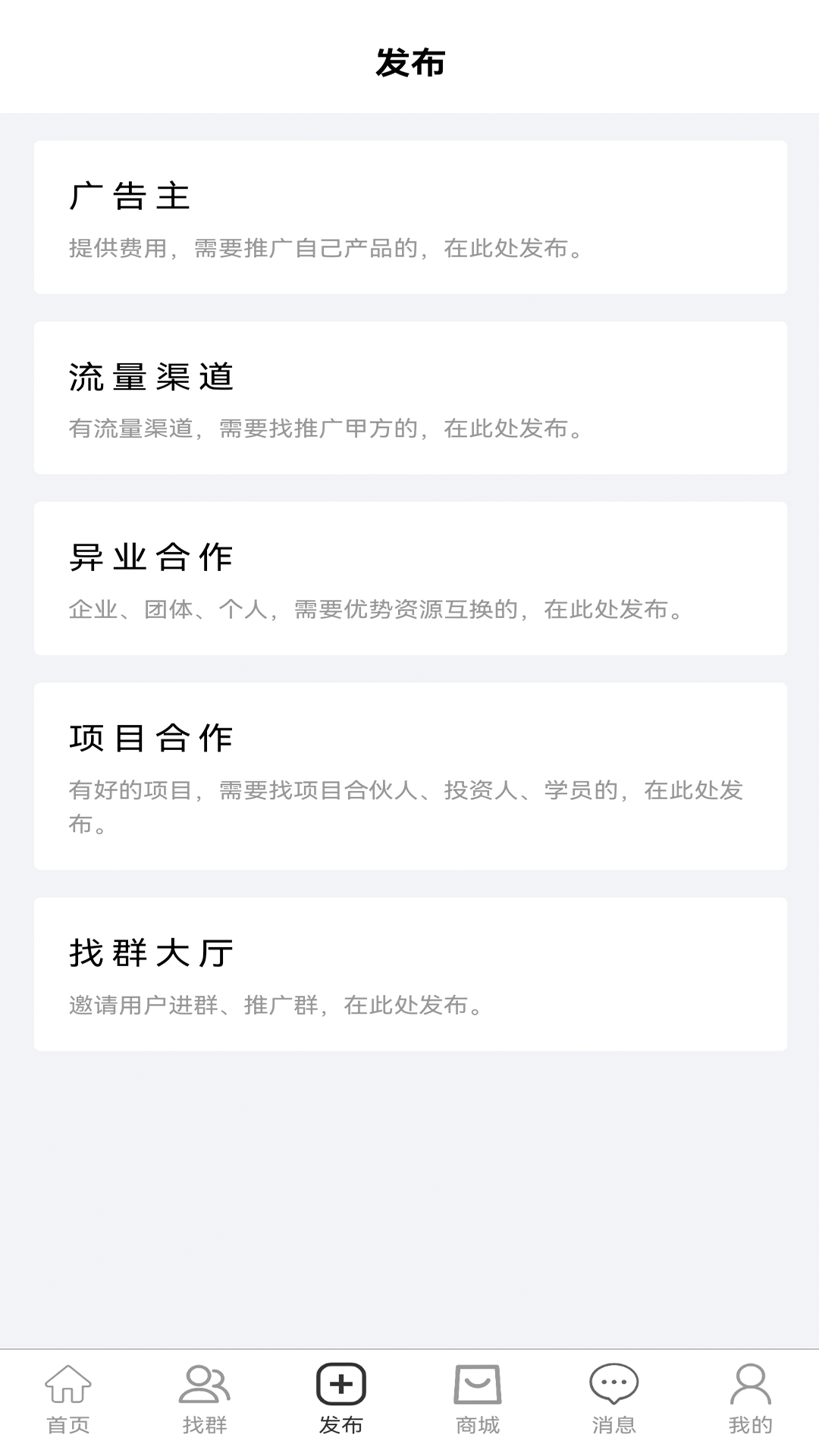Select the 项目合作 card
This screenshot has height=1456, width=819.
tap(409, 773)
